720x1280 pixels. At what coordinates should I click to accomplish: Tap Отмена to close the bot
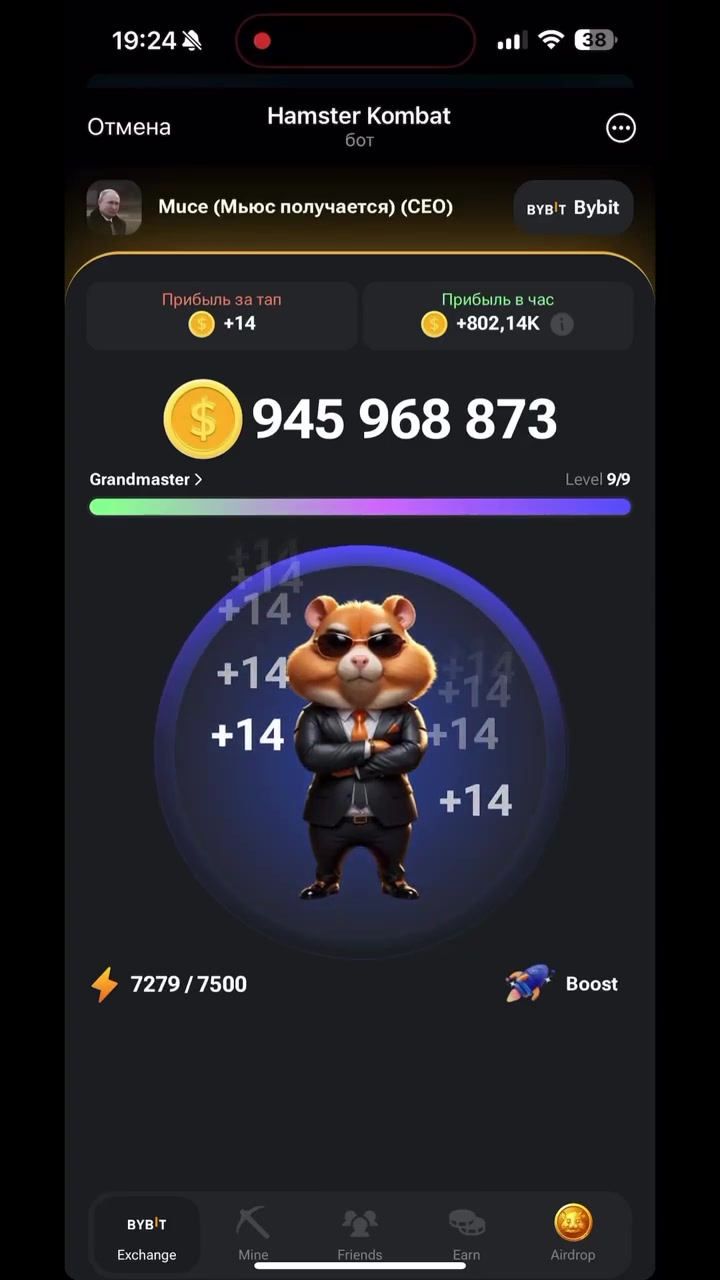(x=129, y=127)
